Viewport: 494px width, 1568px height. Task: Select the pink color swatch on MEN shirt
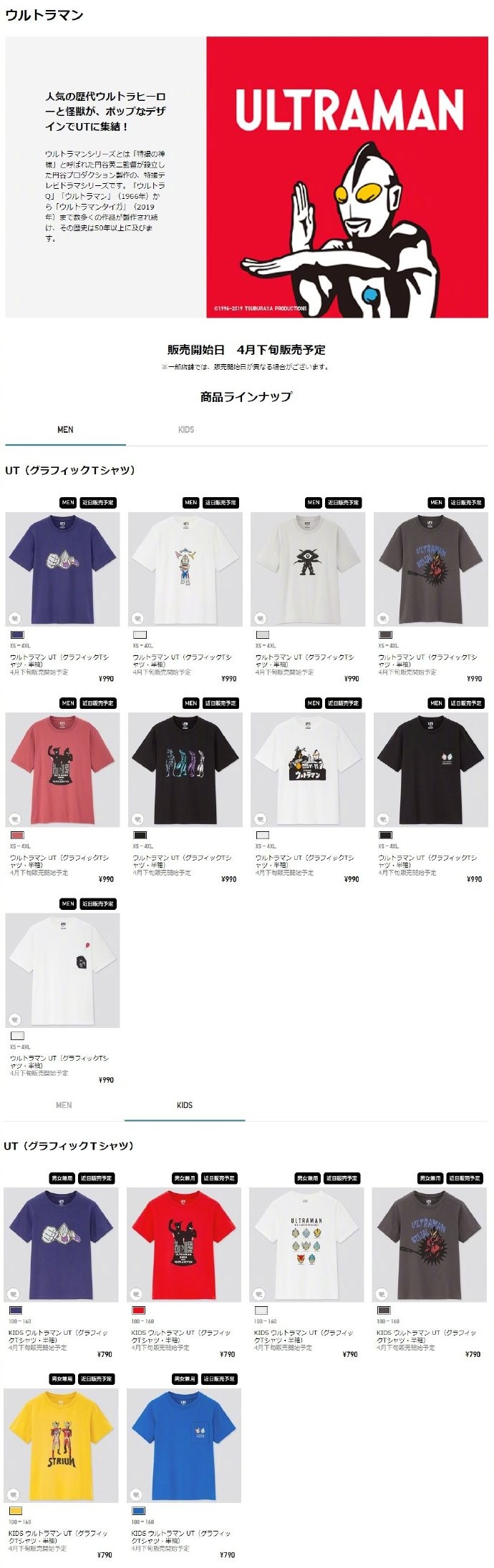click(x=17, y=835)
